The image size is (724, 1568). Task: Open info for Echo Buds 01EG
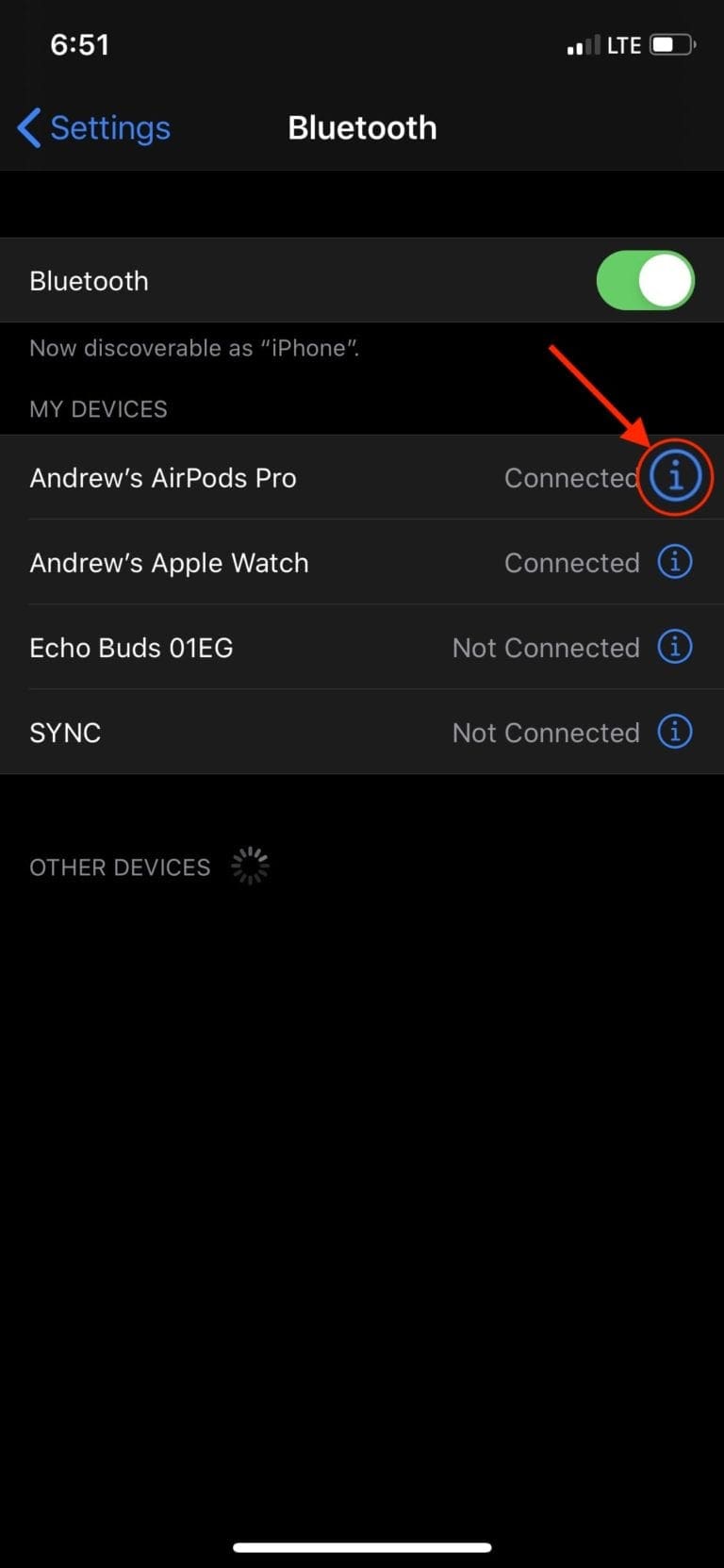(x=675, y=647)
